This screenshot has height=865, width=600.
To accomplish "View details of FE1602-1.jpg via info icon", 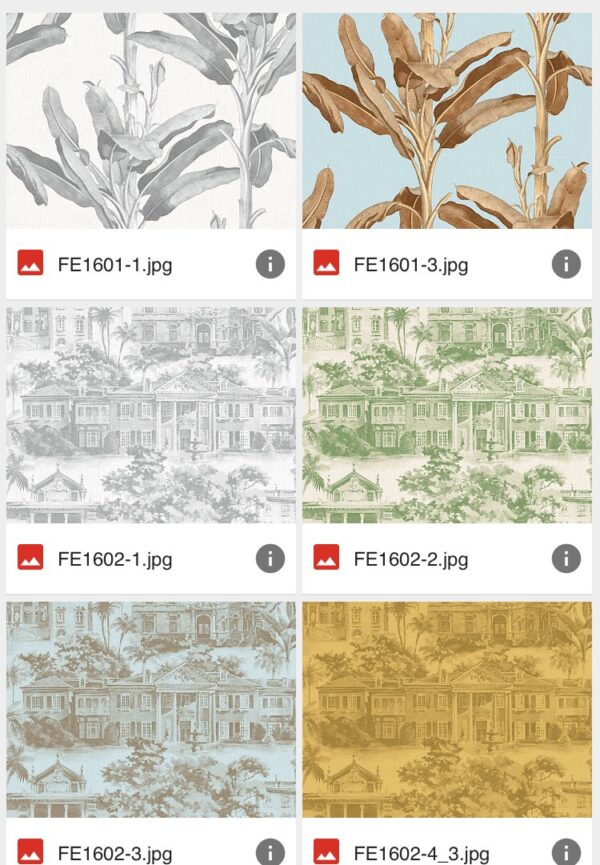I will 270,558.
